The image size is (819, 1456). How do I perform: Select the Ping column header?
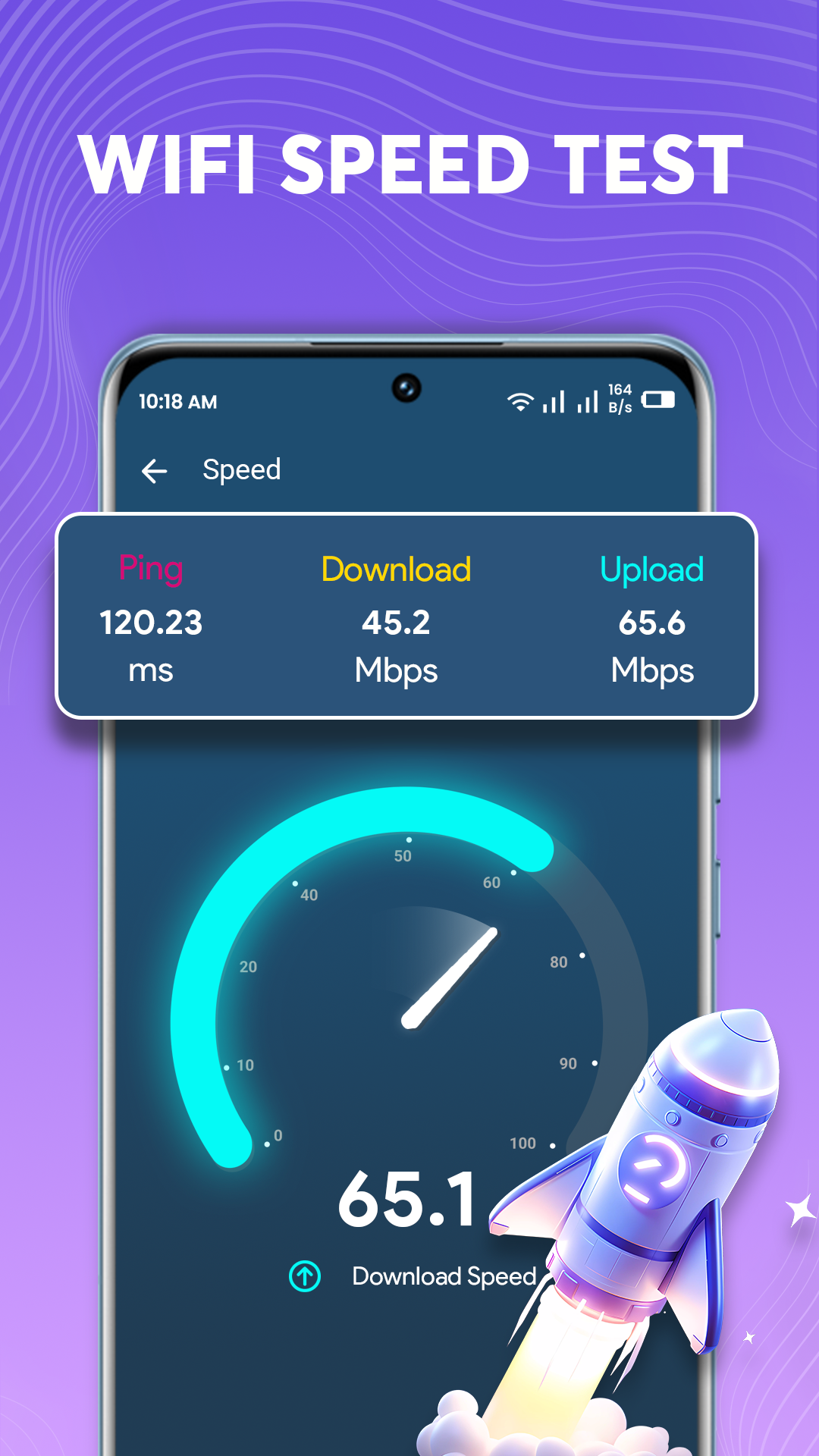[150, 569]
